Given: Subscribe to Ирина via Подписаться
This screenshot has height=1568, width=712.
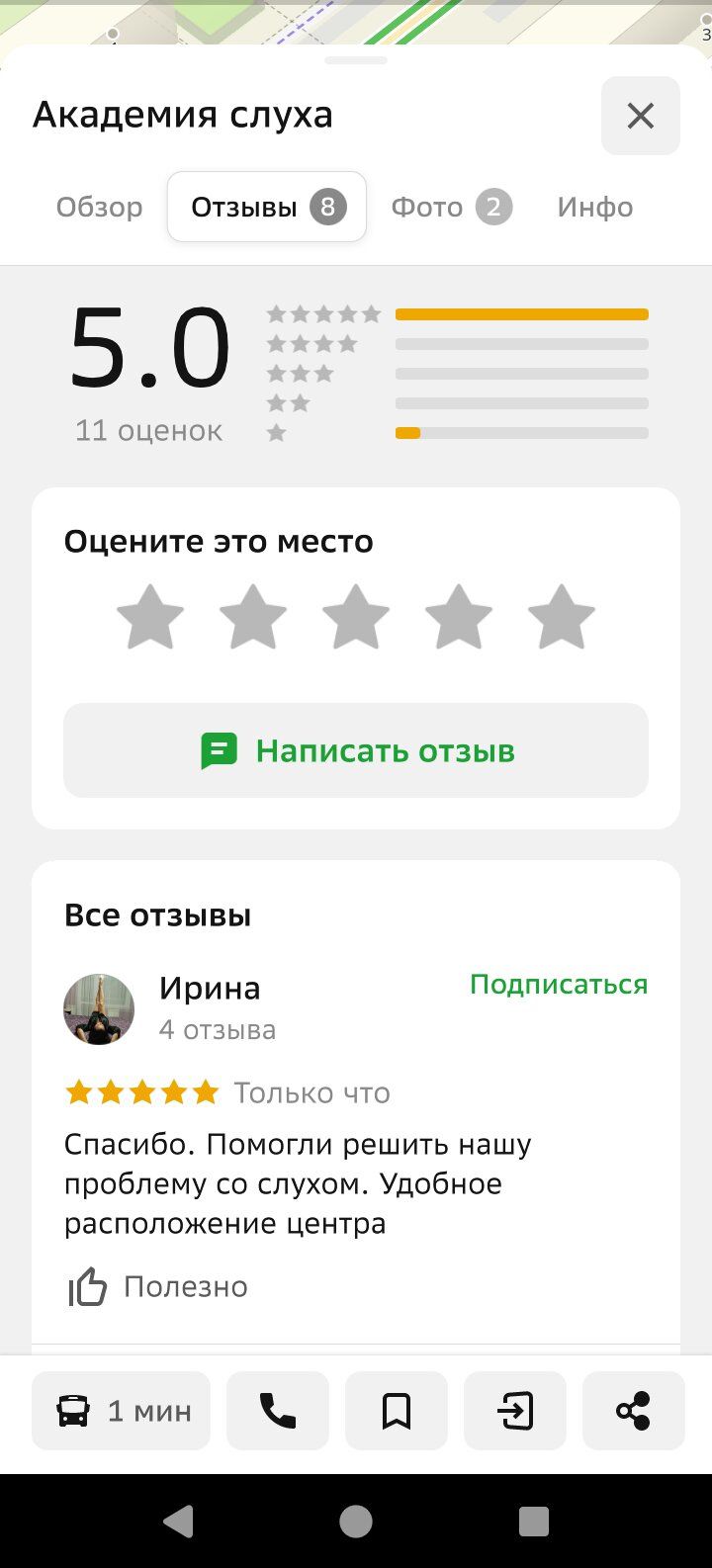Looking at the screenshot, I should (x=559, y=984).
